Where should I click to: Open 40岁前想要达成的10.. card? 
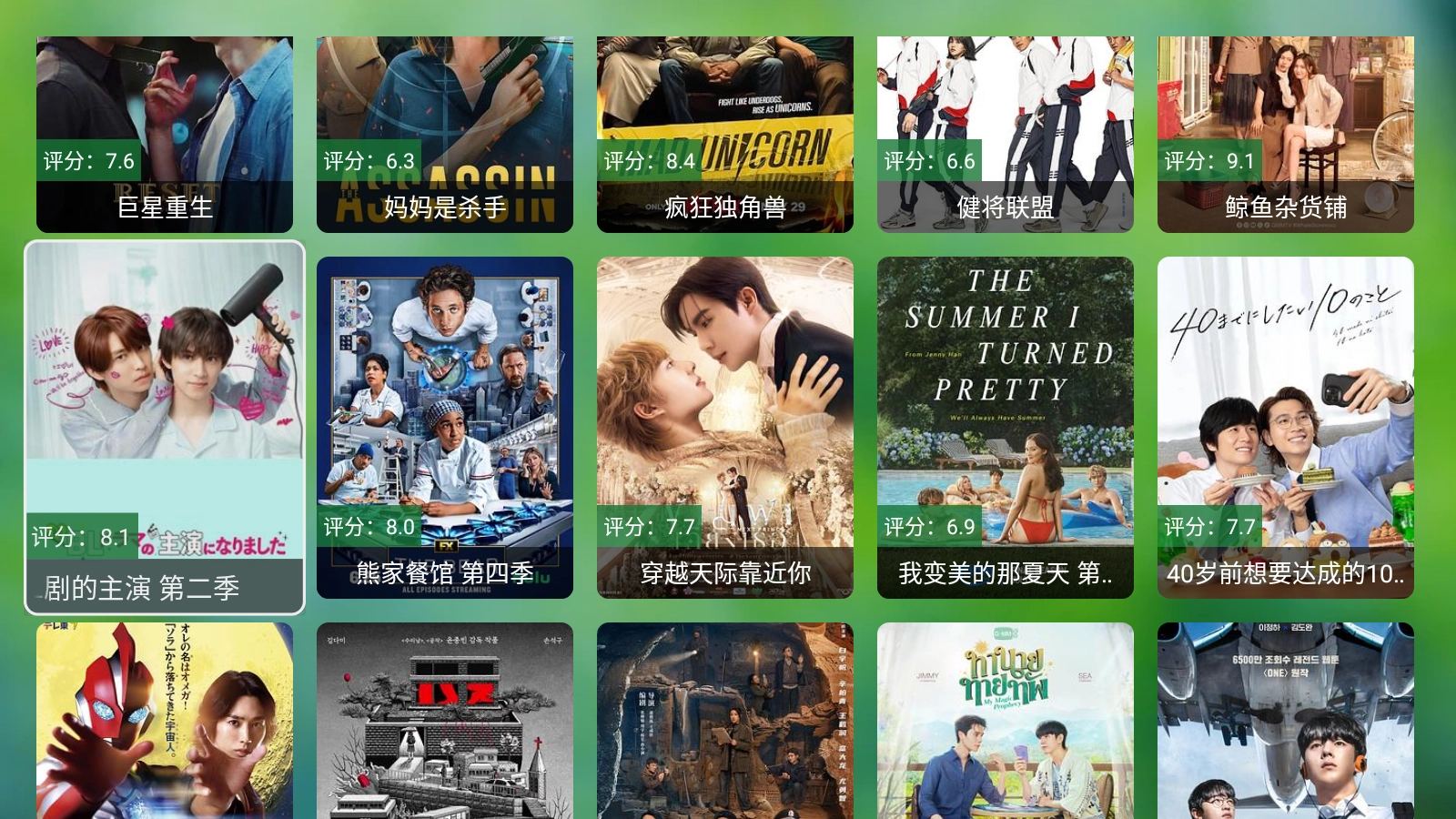(1286, 428)
